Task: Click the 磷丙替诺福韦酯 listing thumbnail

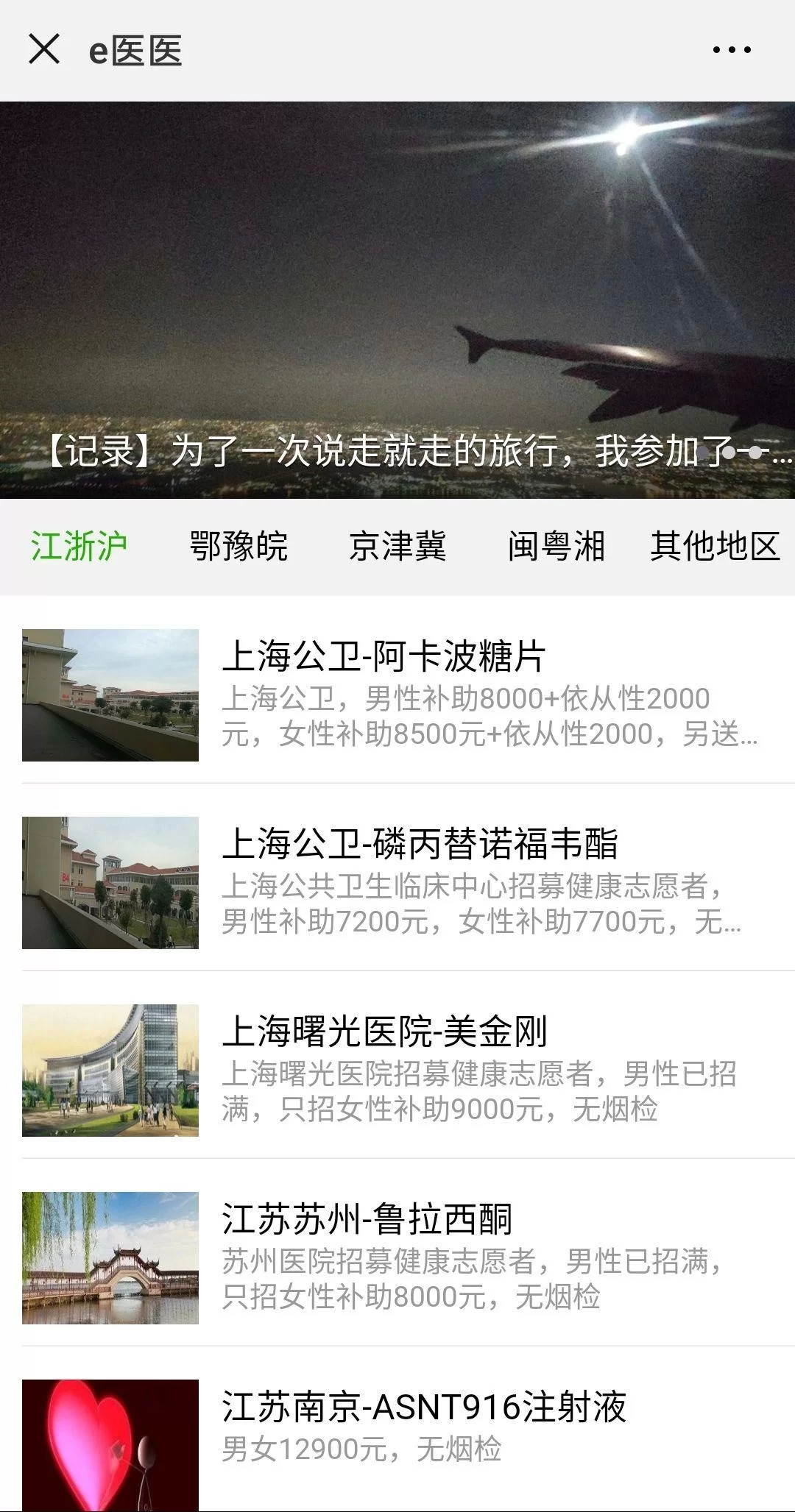Action: click(x=110, y=879)
